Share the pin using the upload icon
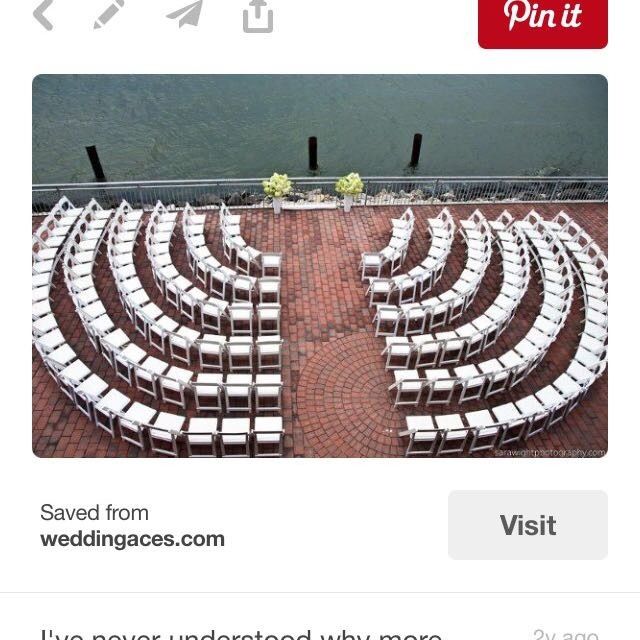 click(258, 15)
